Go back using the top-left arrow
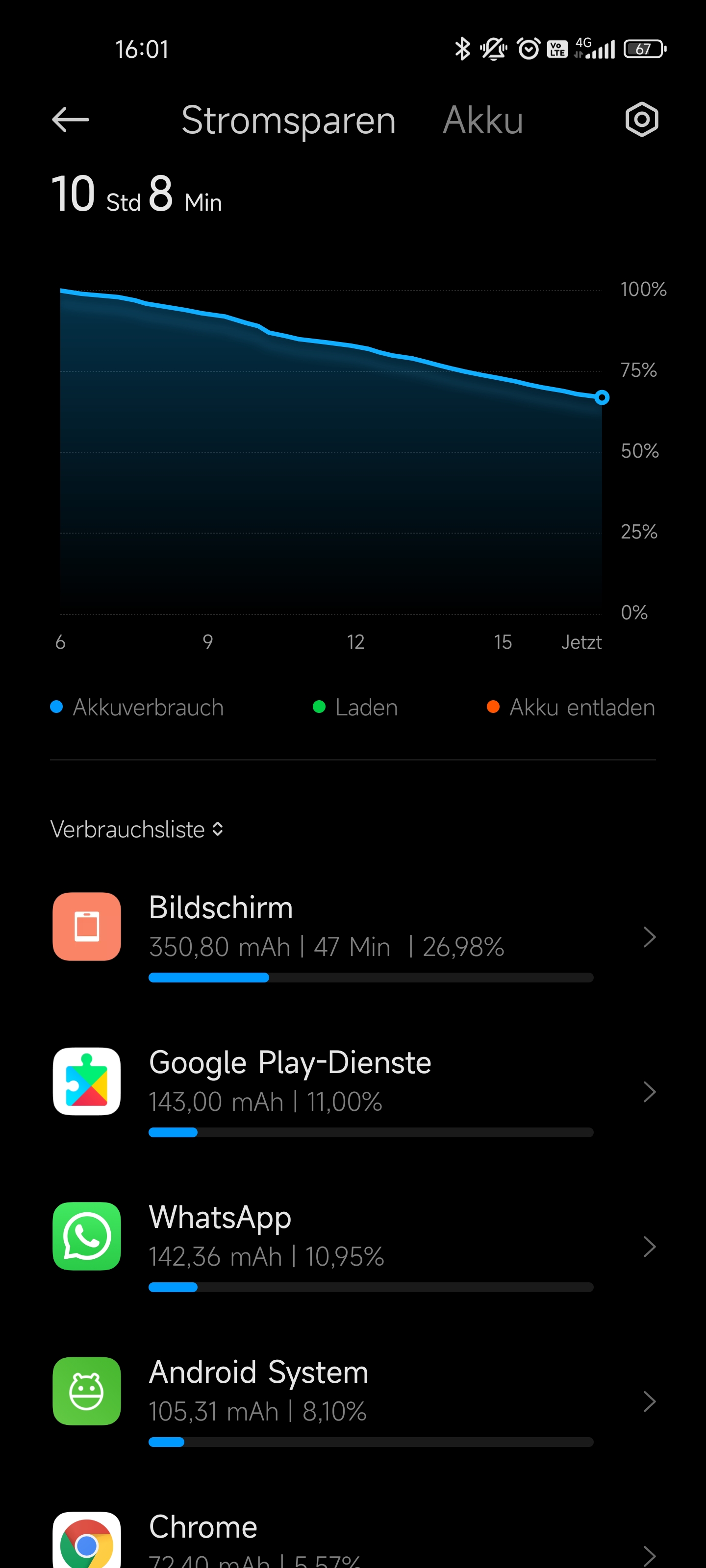 [x=71, y=119]
